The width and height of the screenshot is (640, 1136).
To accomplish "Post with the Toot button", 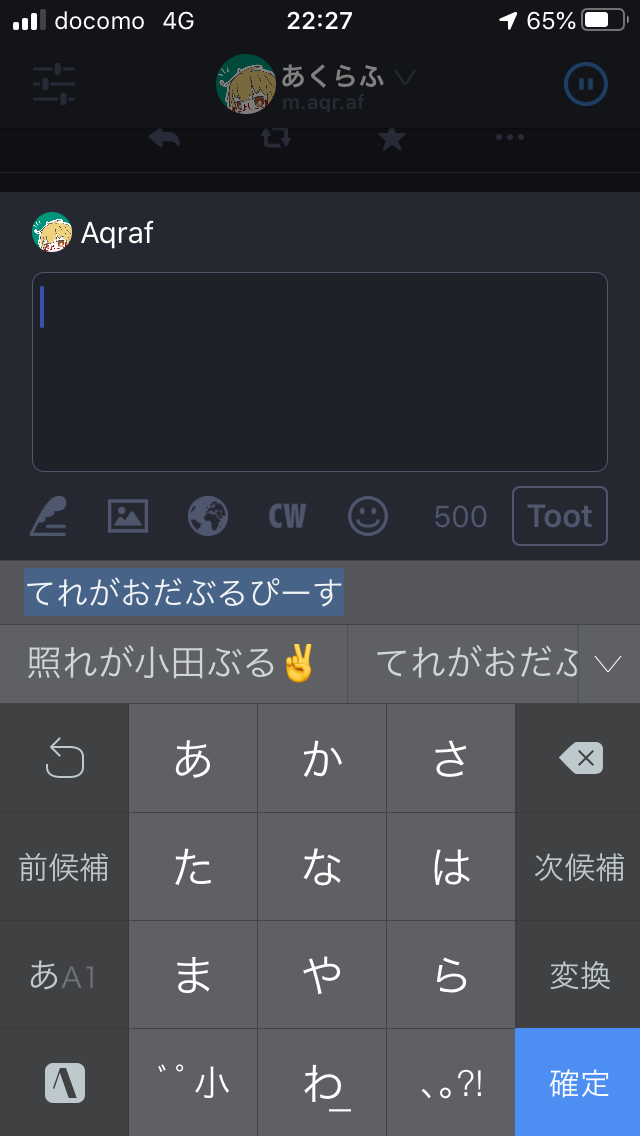I will pos(560,516).
